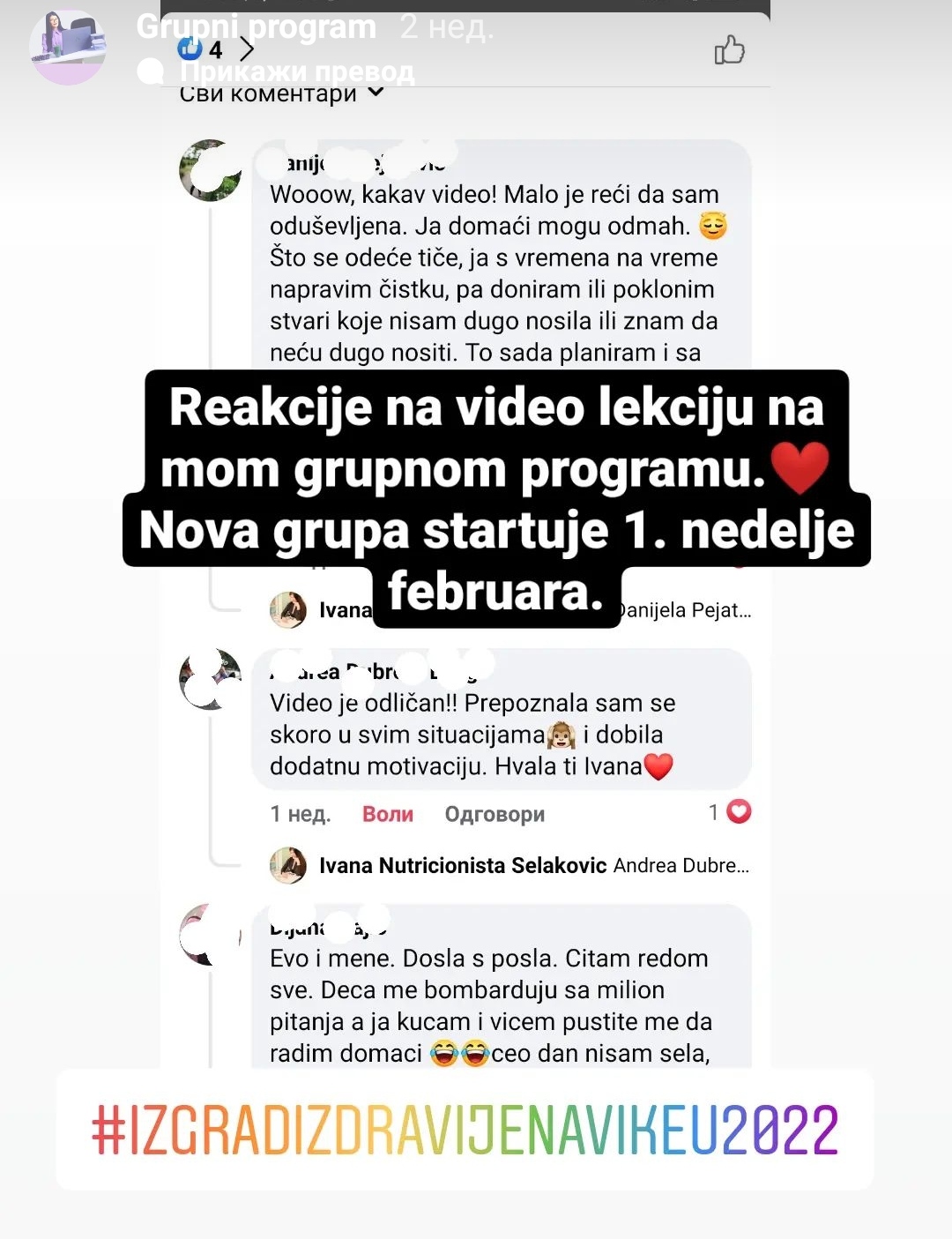Open the story author's profile picture
952x1239 pixels.
[x=68, y=48]
